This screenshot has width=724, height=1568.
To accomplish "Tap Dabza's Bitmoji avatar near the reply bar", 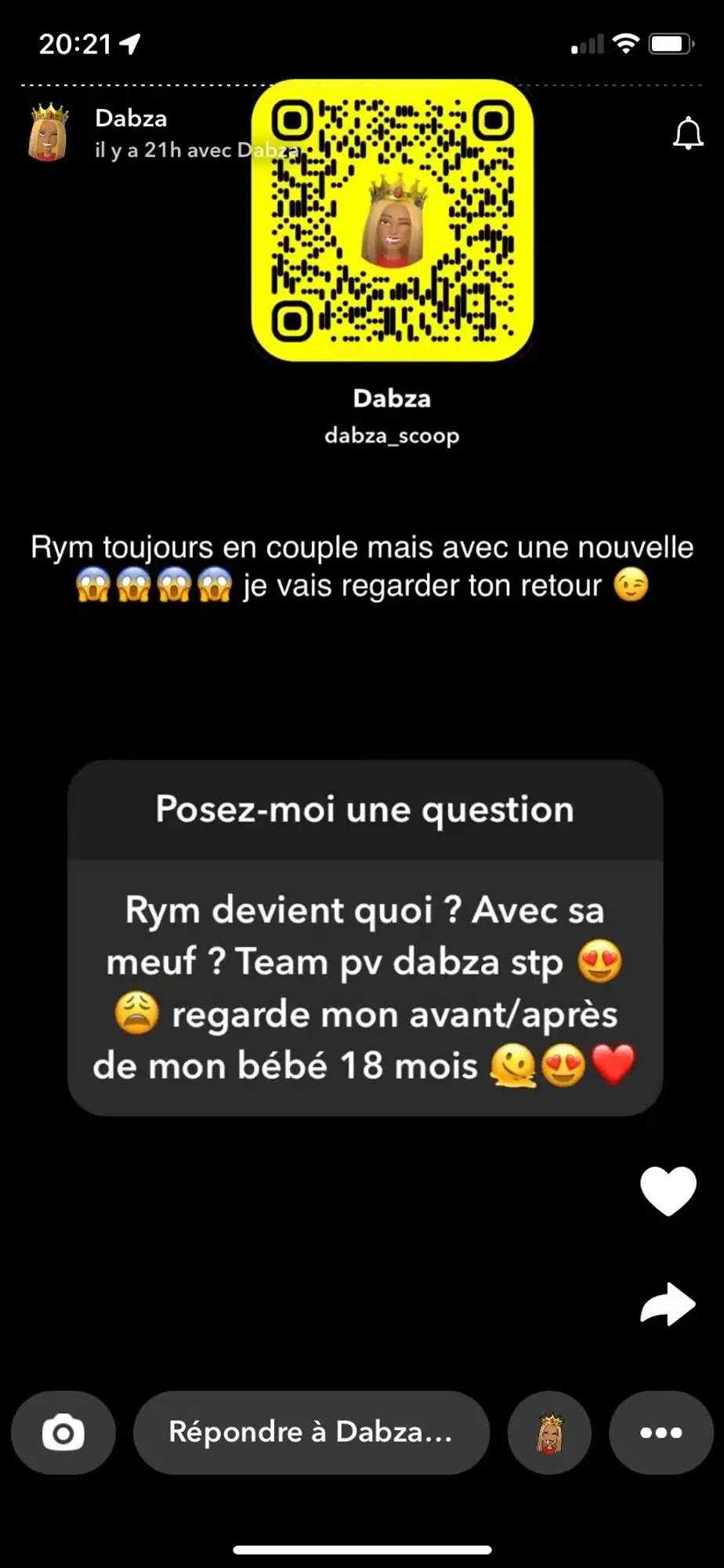I will pos(549,1432).
